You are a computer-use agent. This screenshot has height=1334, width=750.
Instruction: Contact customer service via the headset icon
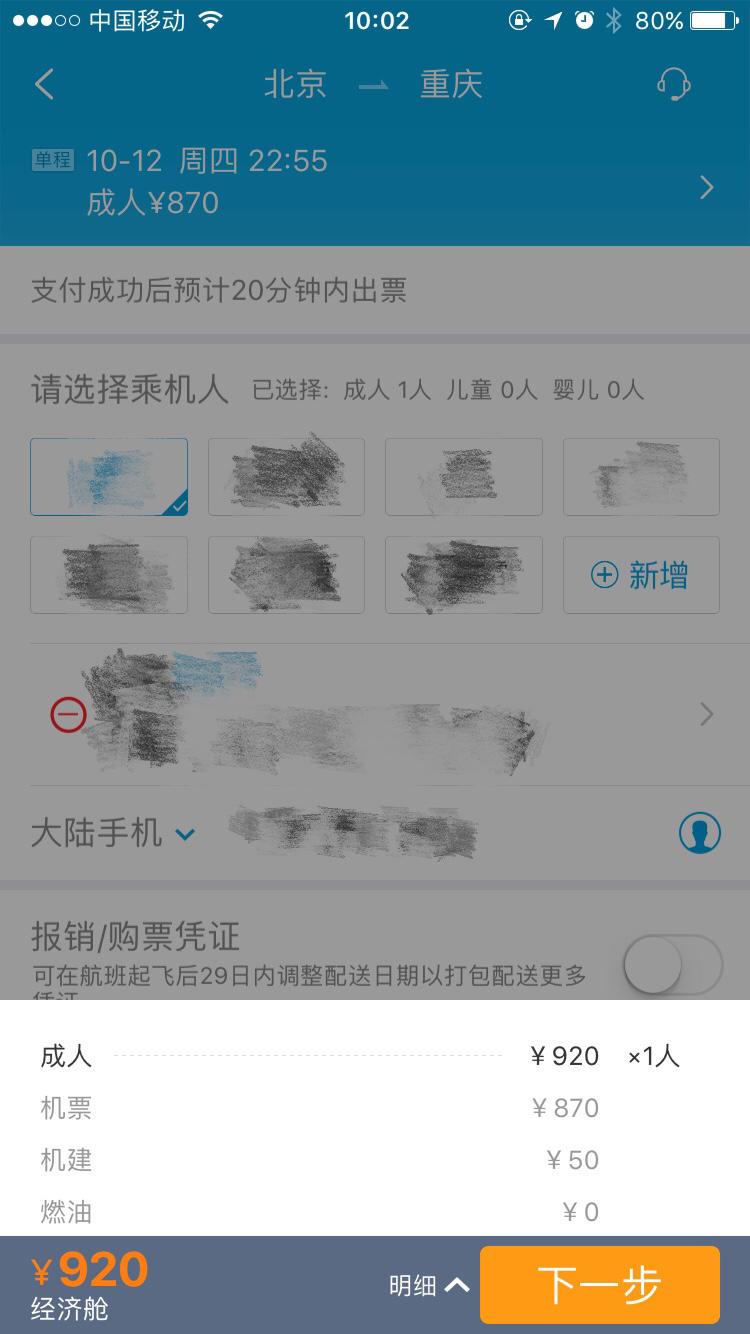click(674, 84)
